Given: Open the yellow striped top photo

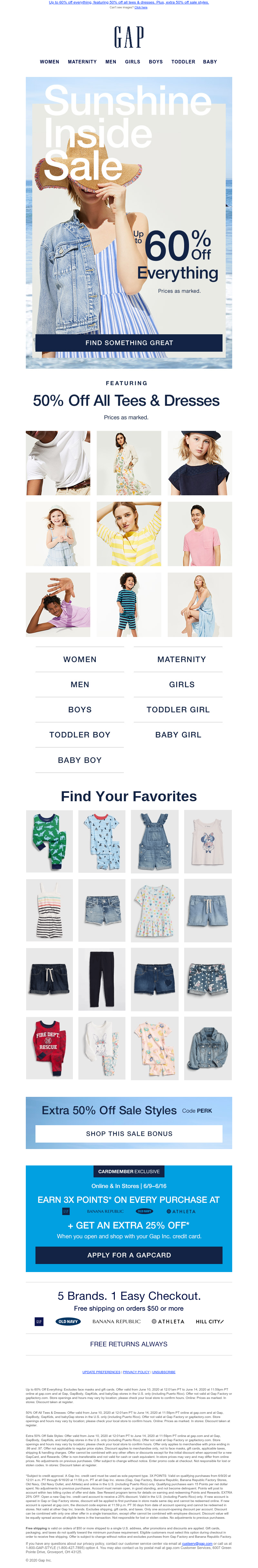Looking at the screenshot, I should pyautogui.click(x=129, y=534).
